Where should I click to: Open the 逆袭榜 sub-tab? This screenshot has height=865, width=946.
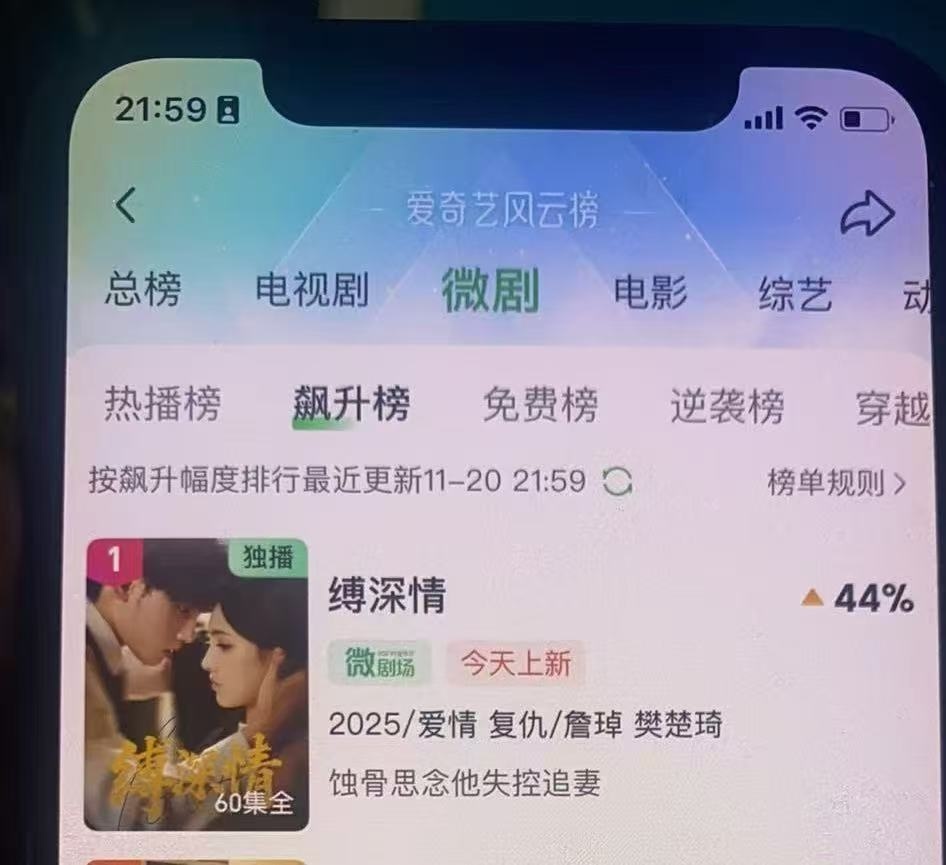[727, 407]
